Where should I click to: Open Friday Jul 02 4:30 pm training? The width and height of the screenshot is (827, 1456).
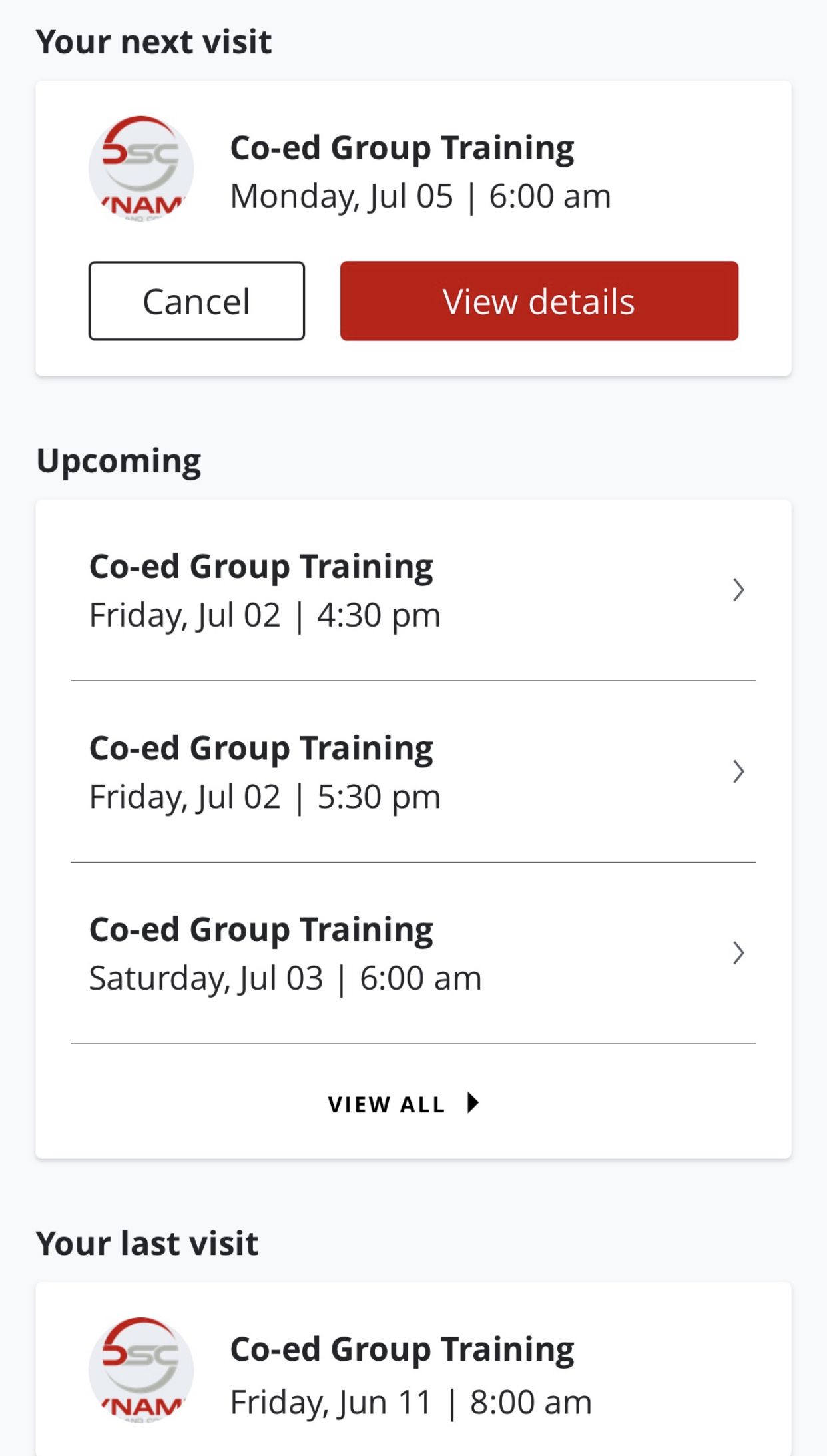413,590
